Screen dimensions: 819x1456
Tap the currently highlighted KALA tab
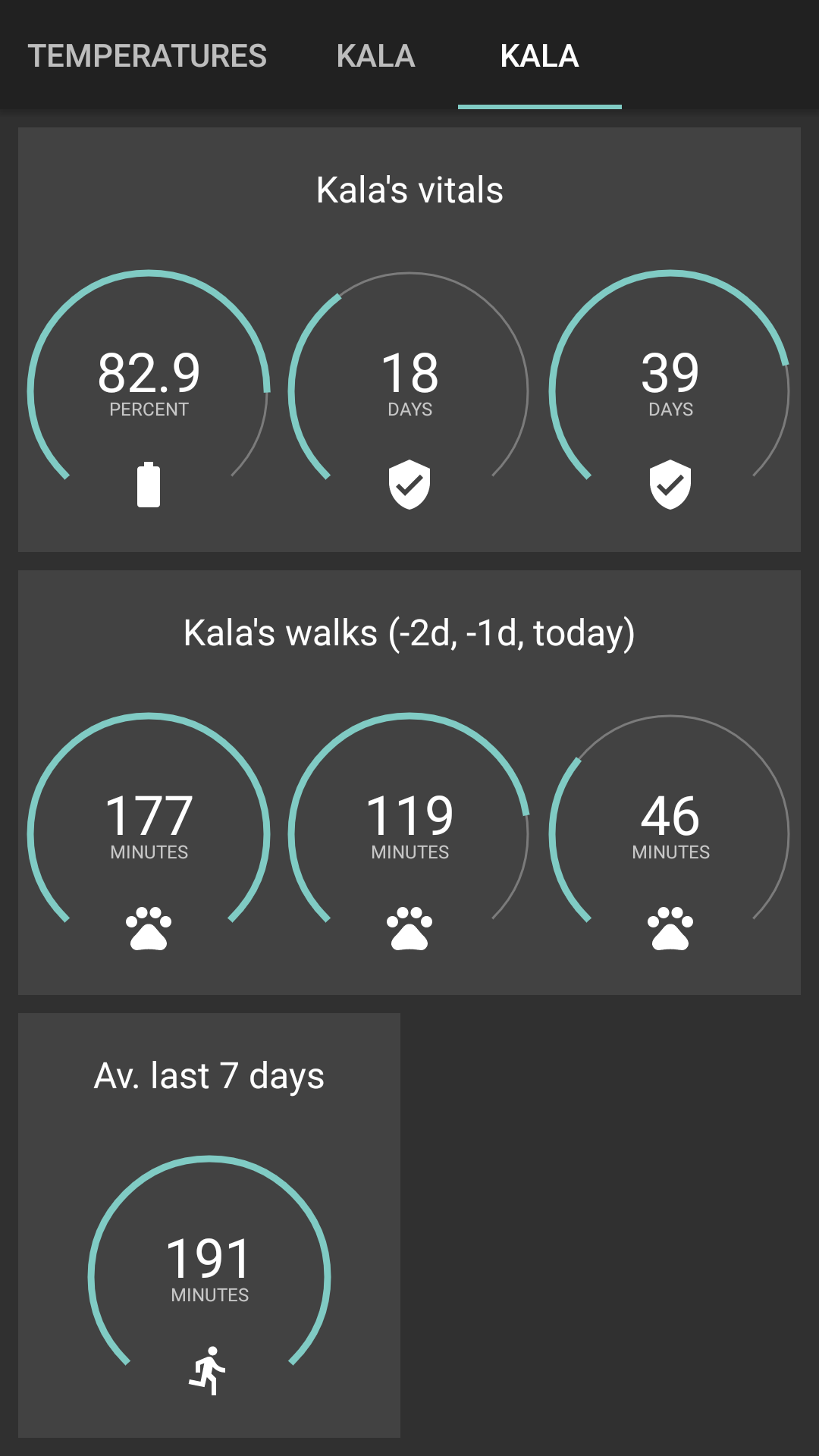(x=539, y=56)
